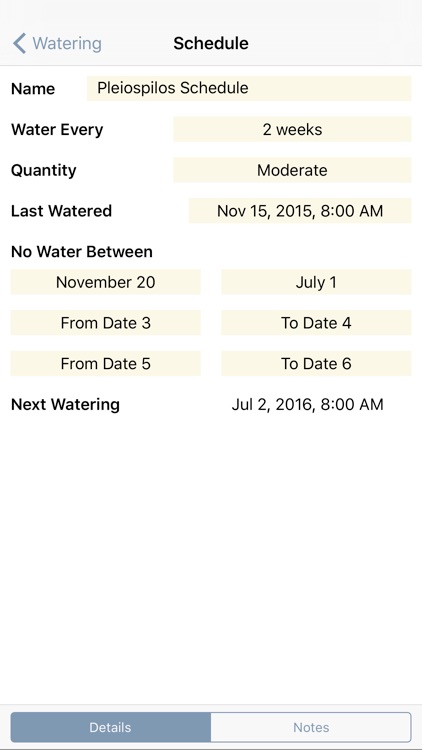
Task: Edit the Pleiospilos Schedule name field
Action: point(249,88)
